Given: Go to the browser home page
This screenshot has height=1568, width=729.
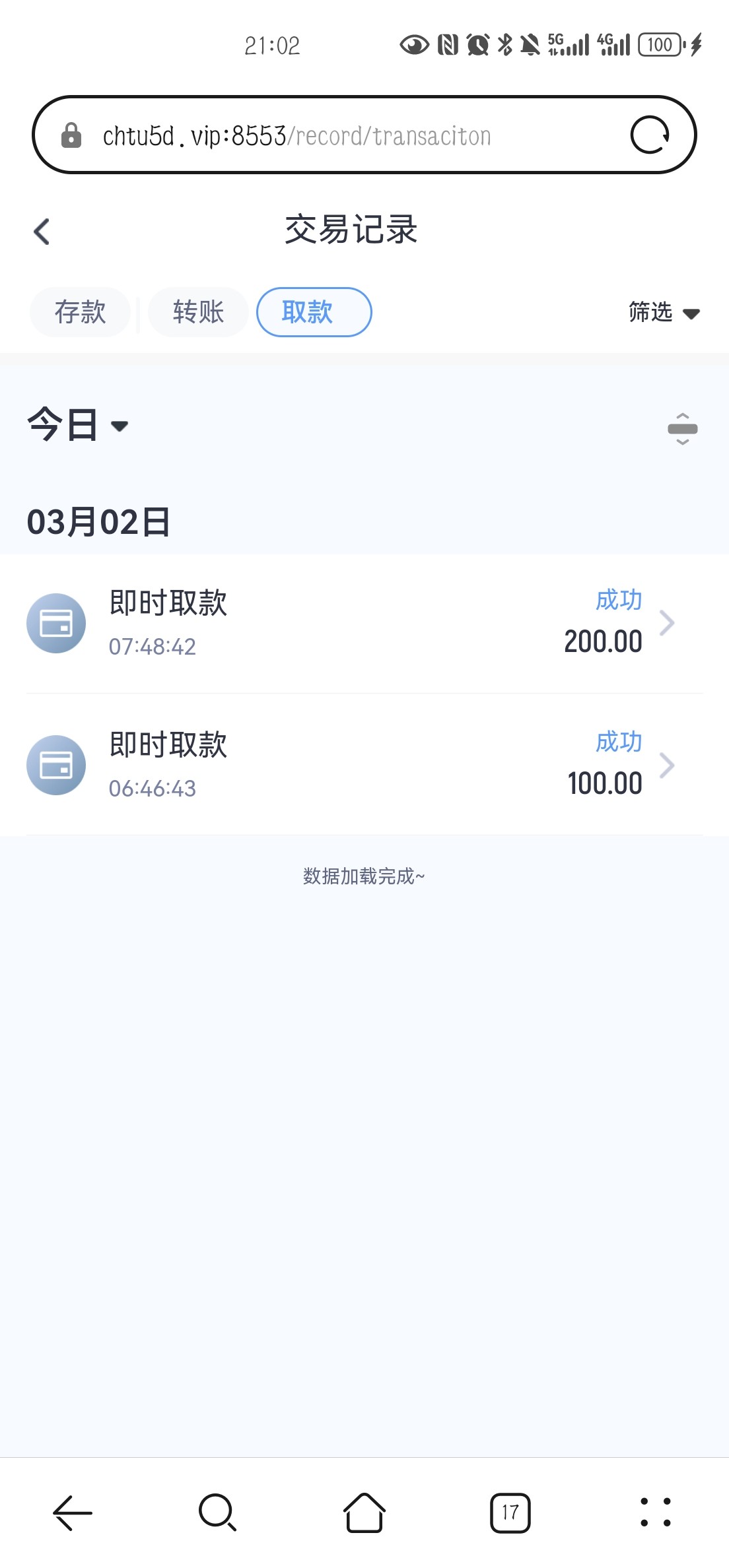Looking at the screenshot, I should click(364, 1513).
